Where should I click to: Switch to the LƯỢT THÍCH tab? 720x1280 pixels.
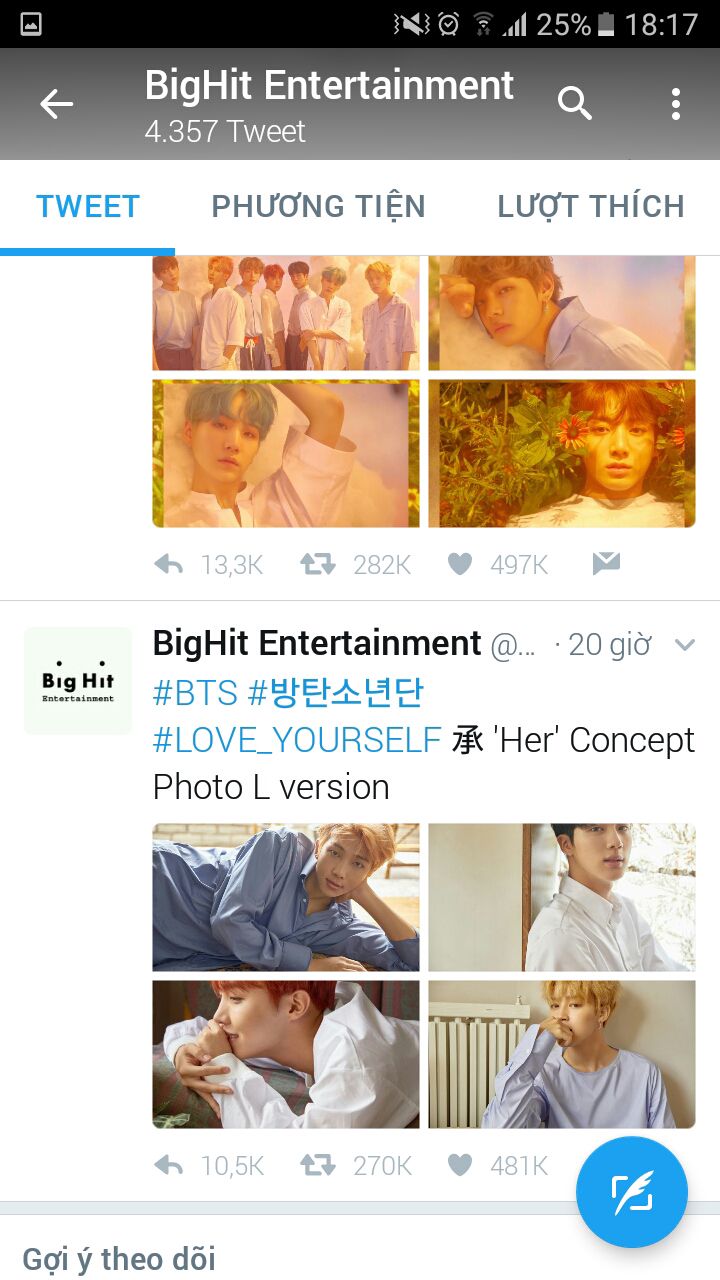point(590,207)
